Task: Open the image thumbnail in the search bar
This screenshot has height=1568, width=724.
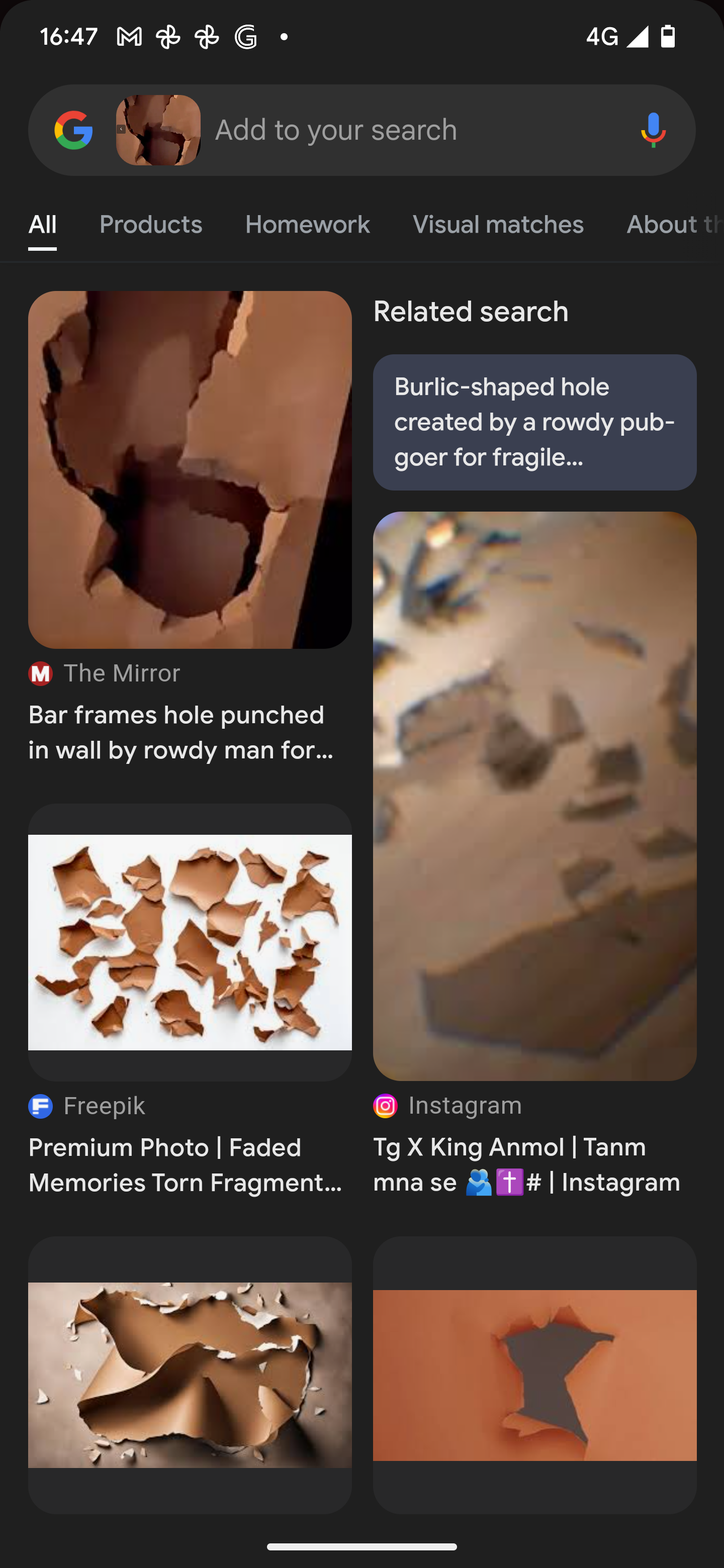Action: tap(158, 130)
